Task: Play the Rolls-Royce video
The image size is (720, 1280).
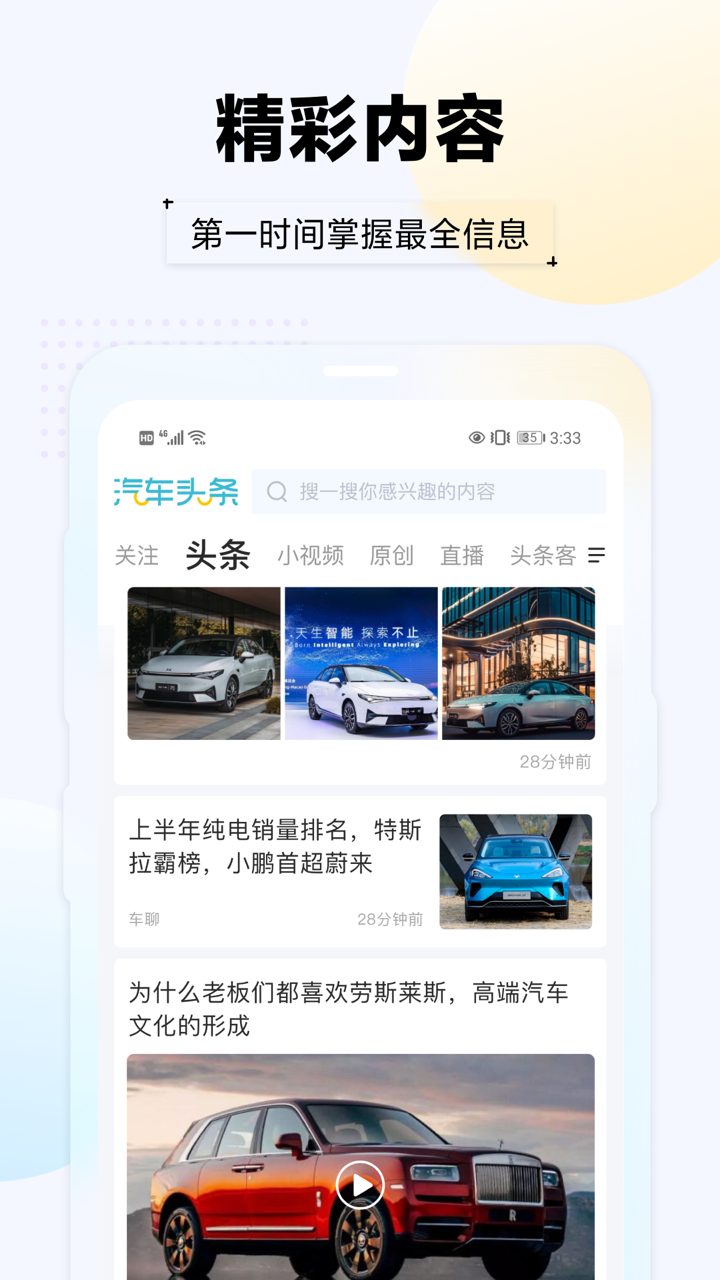Action: tap(359, 1185)
